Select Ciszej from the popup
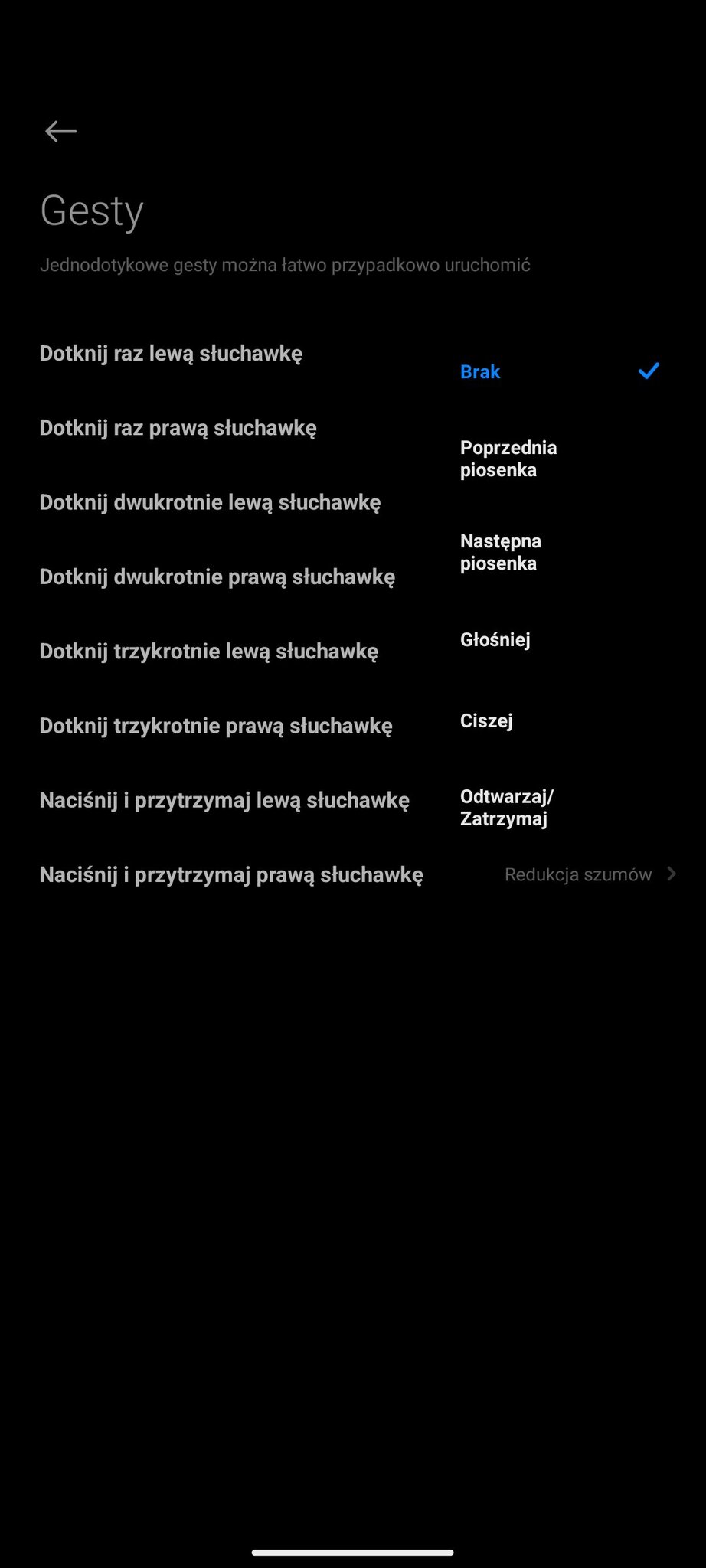The image size is (706, 1568). tap(560, 720)
